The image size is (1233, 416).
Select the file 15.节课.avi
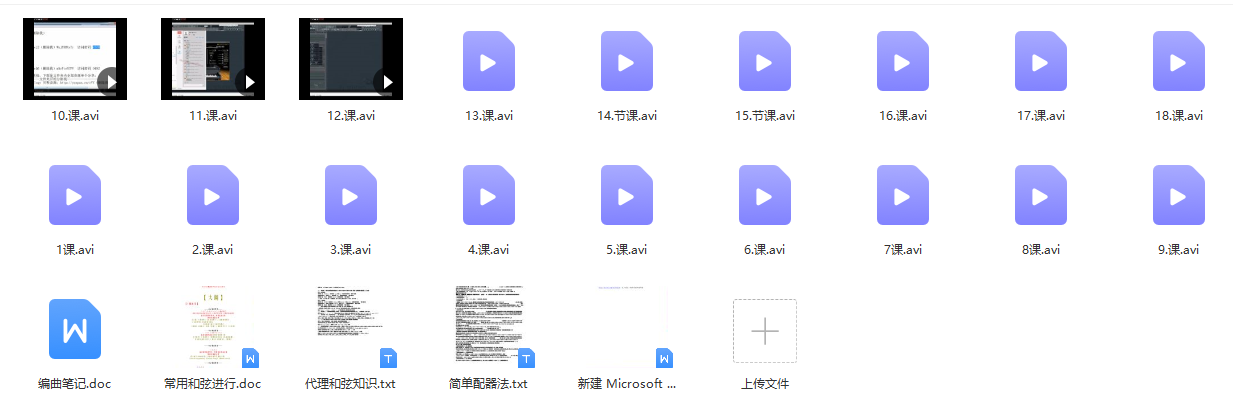pyautogui.click(x=764, y=62)
